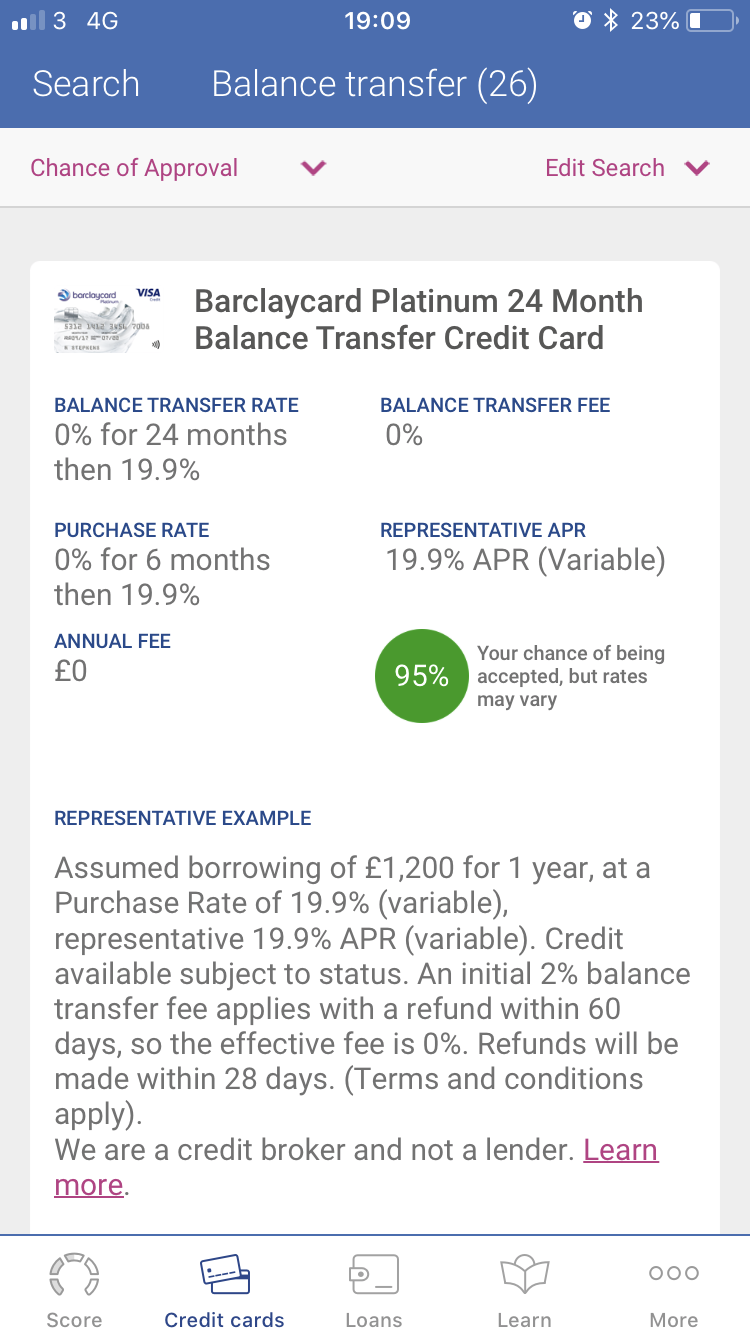Image resolution: width=750 pixels, height=1334 pixels.
Task: Open the Chance of Approval sort dropdown
Action: coord(178,168)
